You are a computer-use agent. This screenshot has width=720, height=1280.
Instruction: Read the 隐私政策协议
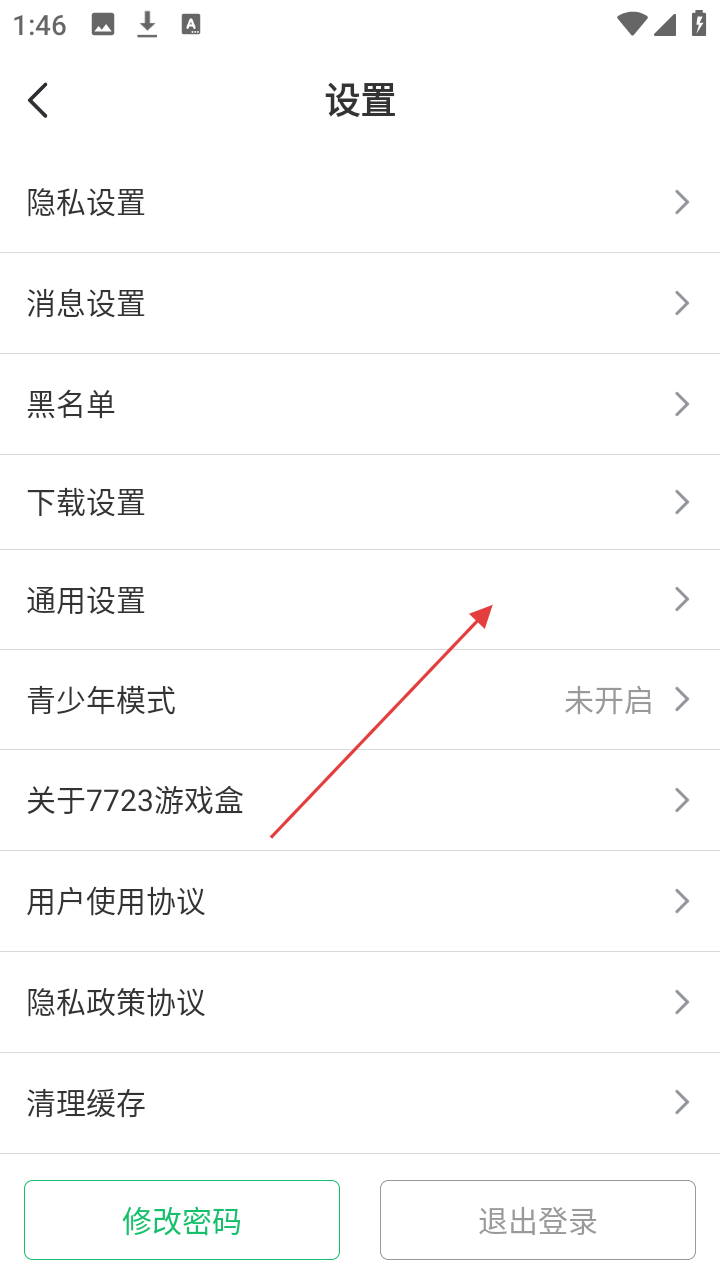click(x=360, y=1002)
